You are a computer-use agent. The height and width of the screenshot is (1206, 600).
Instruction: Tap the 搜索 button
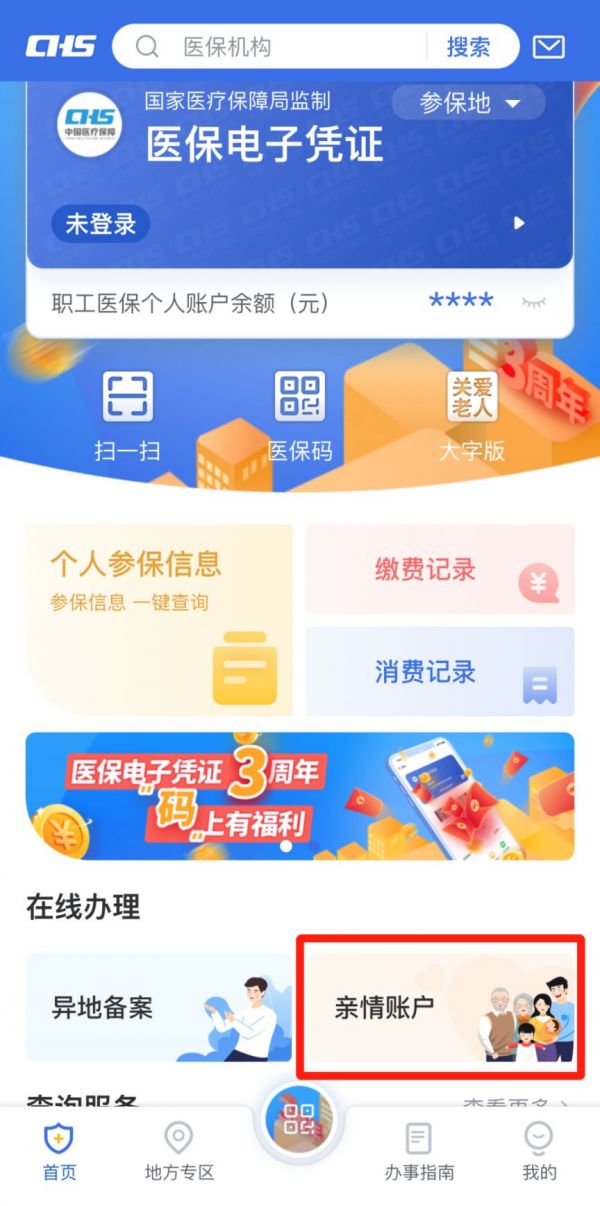[468, 47]
